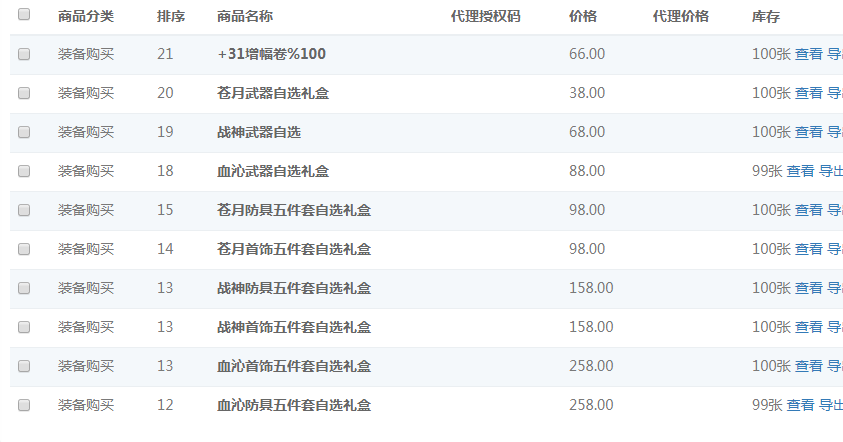Export 血沁武器自选礼盒 stock with 导出
The height and width of the screenshot is (442, 843).
pyautogui.click(x=832, y=171)
